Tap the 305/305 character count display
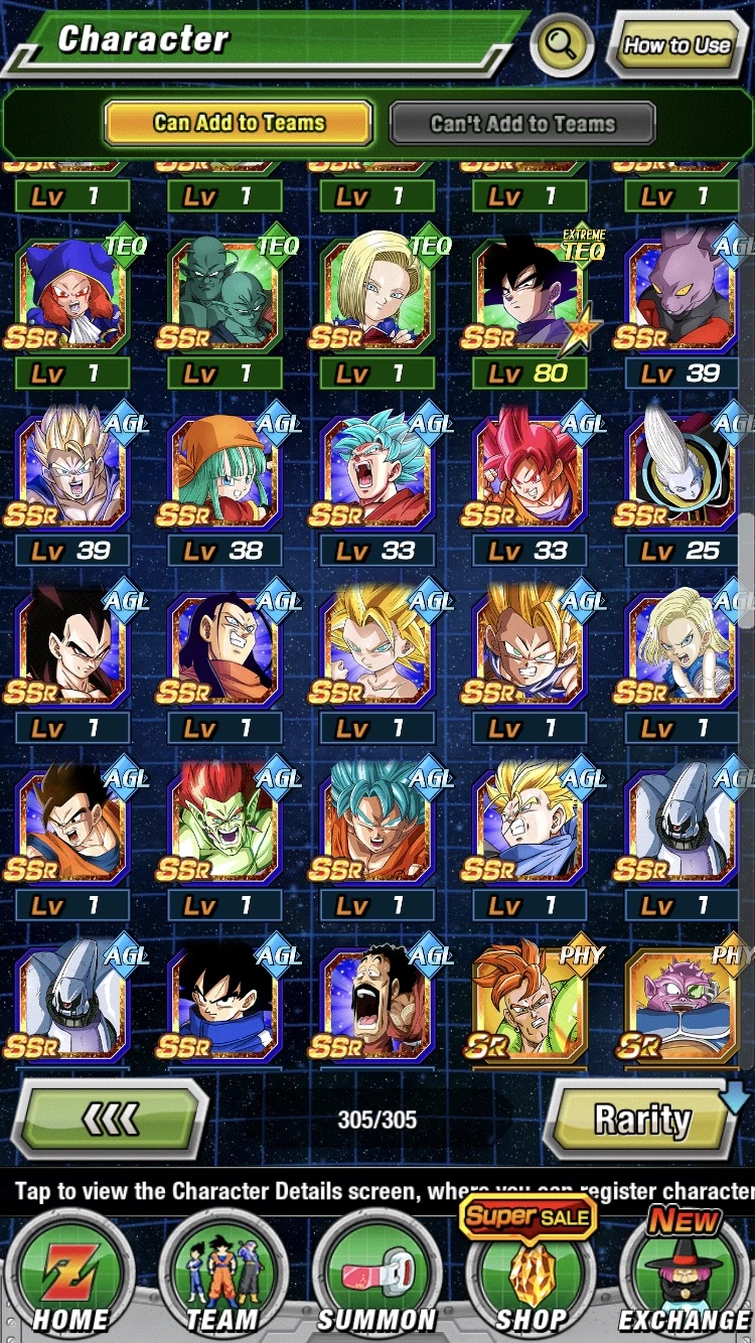This screenshot has height=1343, width=755. point(377,1121)
